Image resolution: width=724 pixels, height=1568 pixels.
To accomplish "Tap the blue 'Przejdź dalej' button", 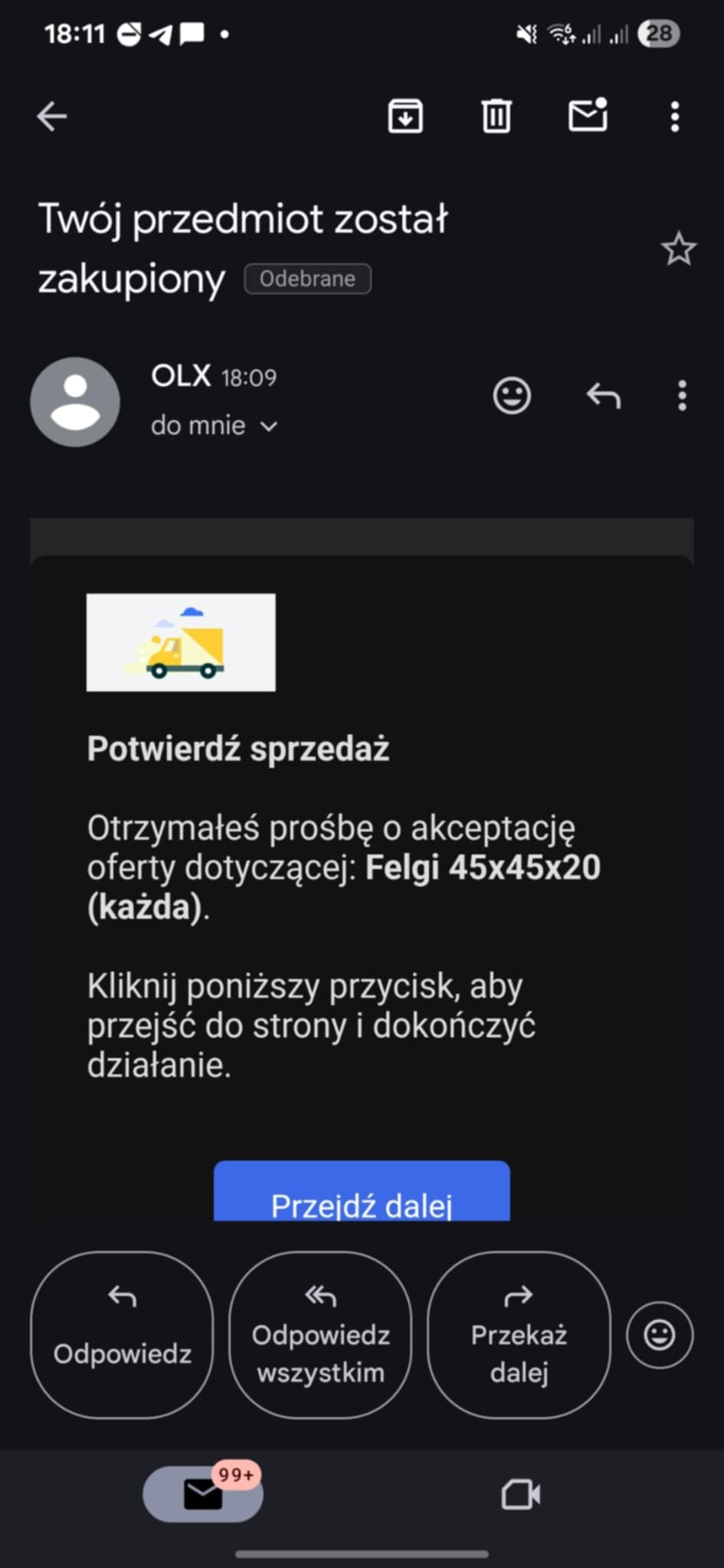I will pyautogui.click(x=362, y=1194).
